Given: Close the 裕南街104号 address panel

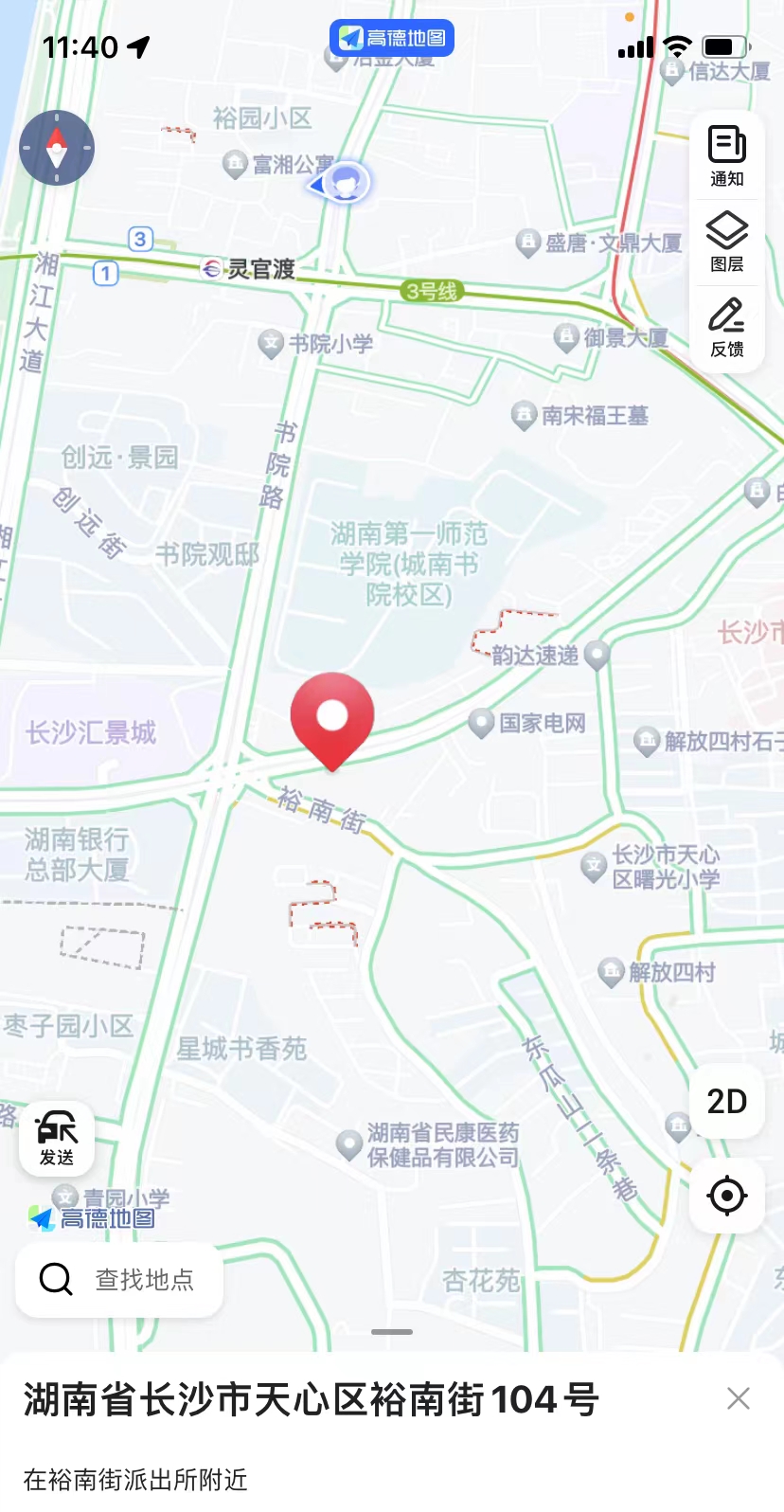Looking at the screenshot, I should 738,1398.
